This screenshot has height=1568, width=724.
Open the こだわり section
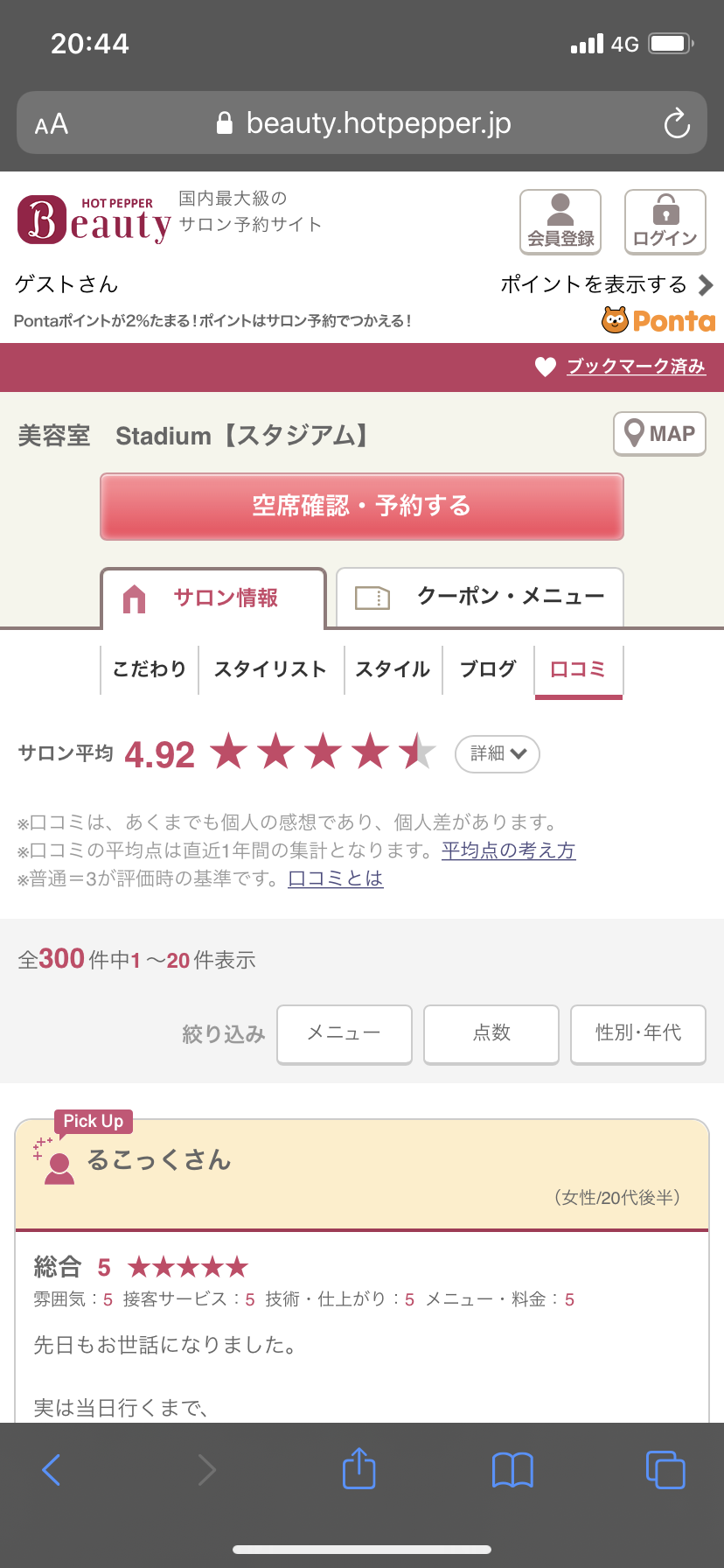(x=150, y=669)
